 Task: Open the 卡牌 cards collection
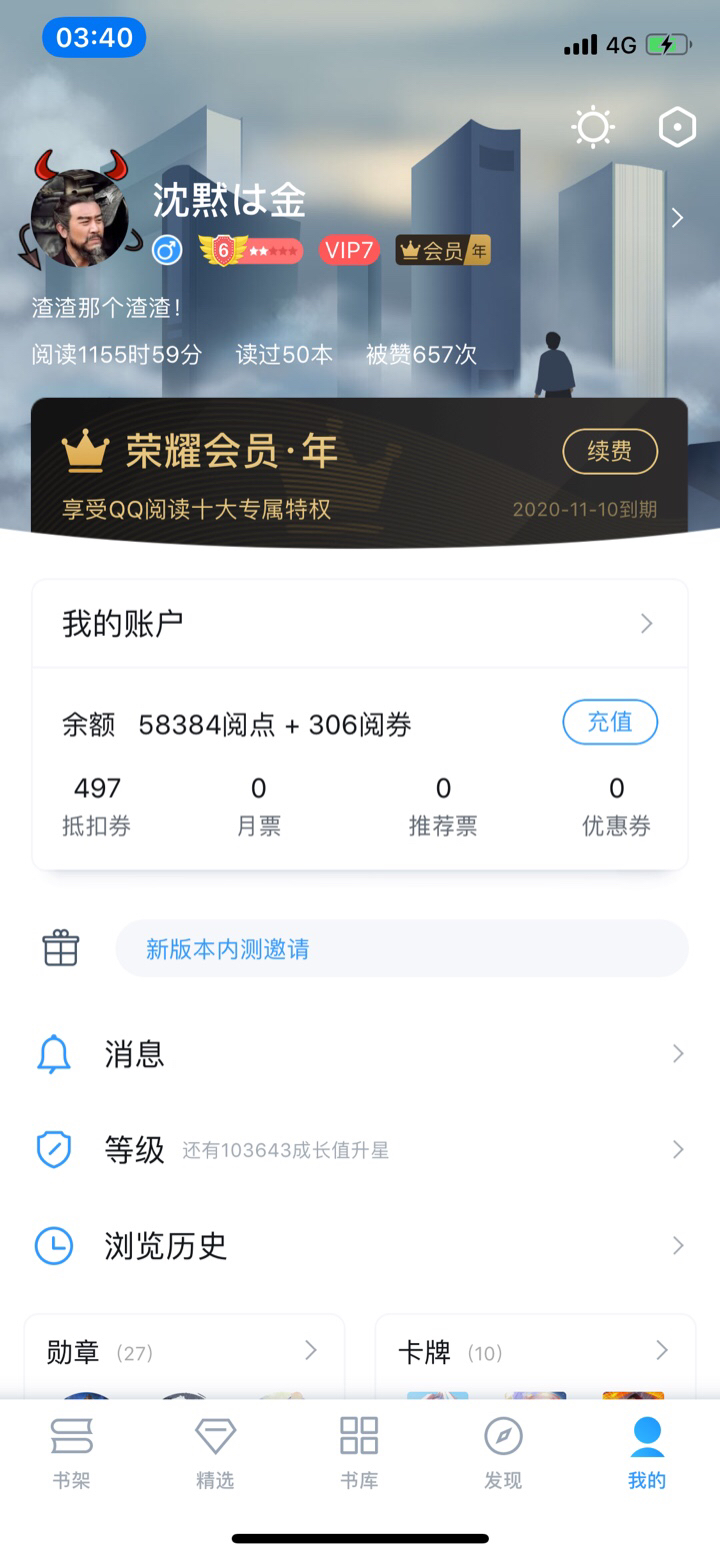534,1354
